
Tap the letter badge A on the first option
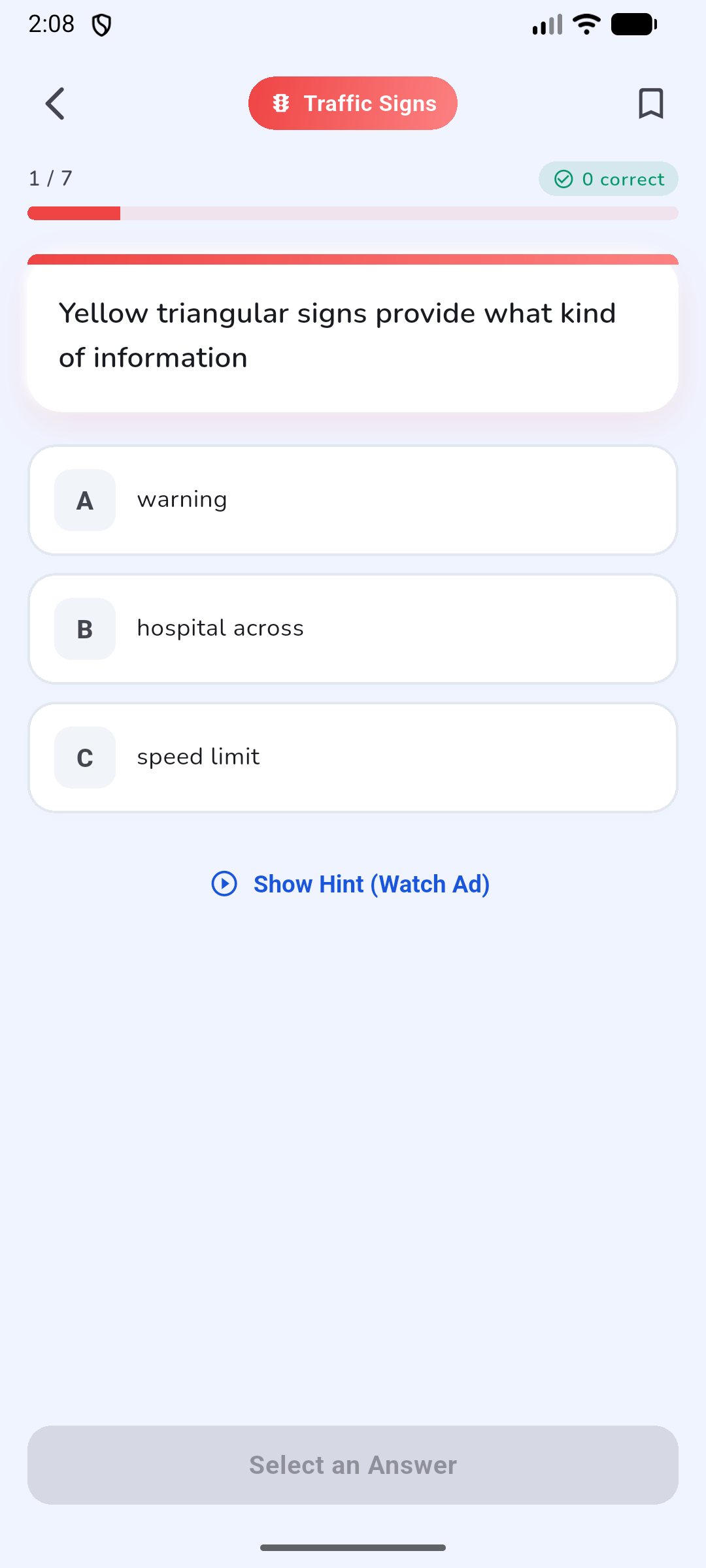tap(84, 500)
